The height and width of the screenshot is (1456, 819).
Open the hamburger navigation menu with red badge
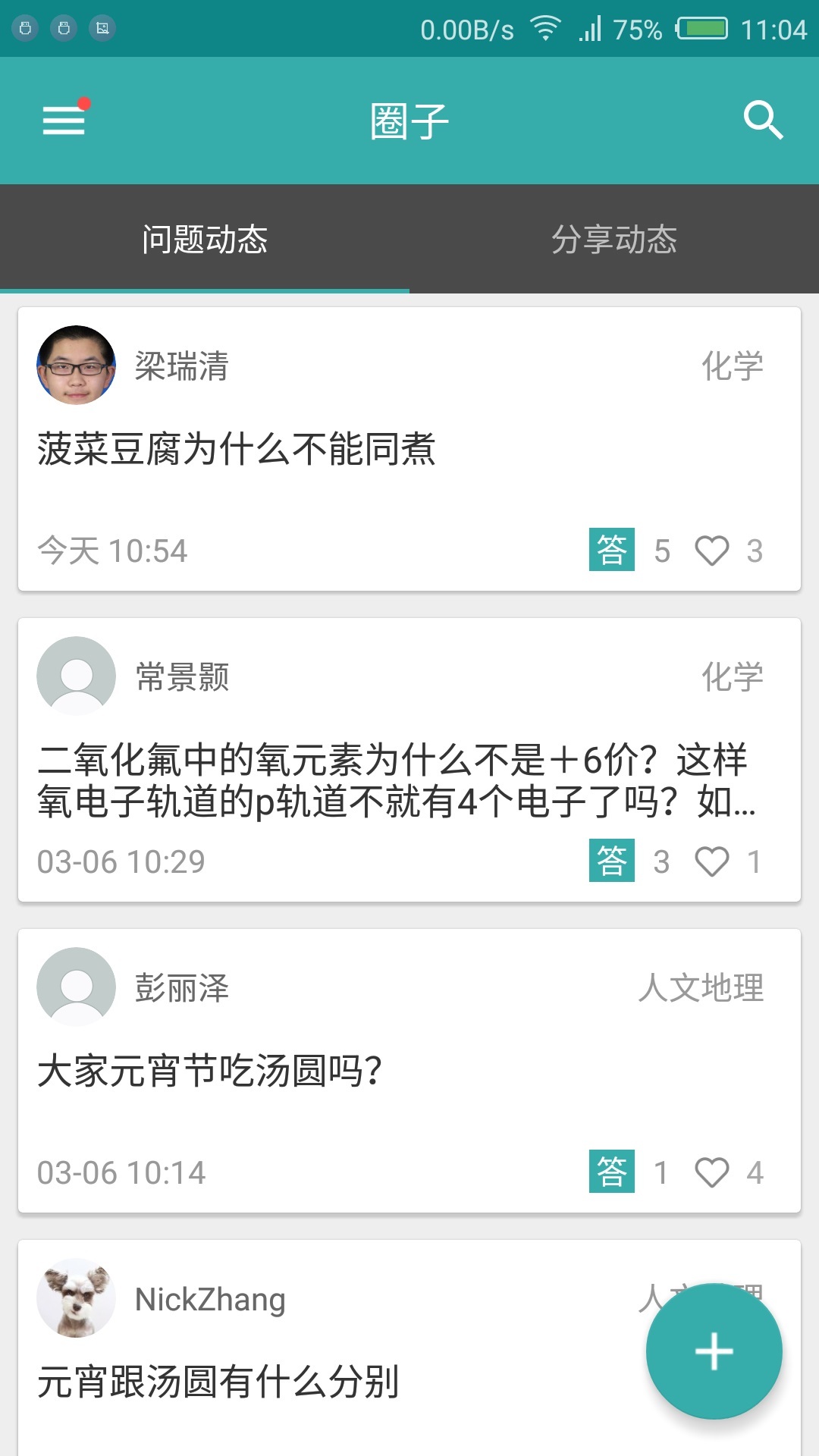[64, 120]
